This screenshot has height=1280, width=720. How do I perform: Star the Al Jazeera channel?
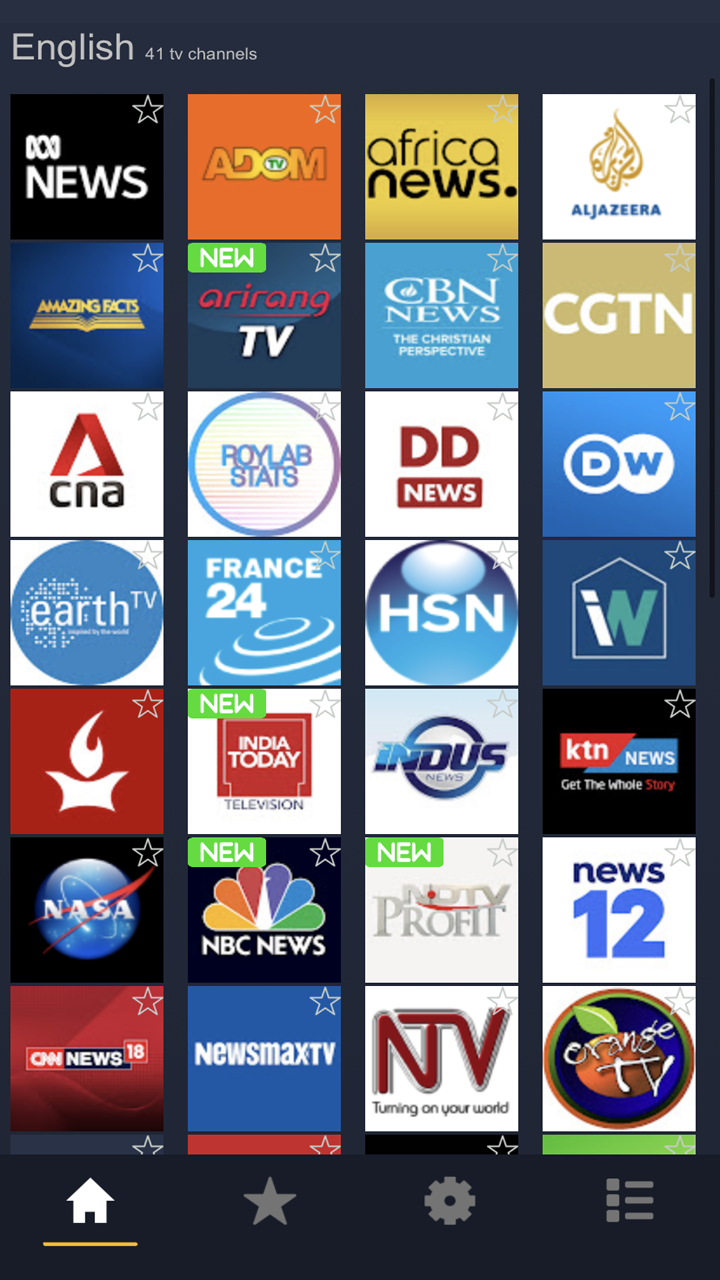[x=679, y=111]
